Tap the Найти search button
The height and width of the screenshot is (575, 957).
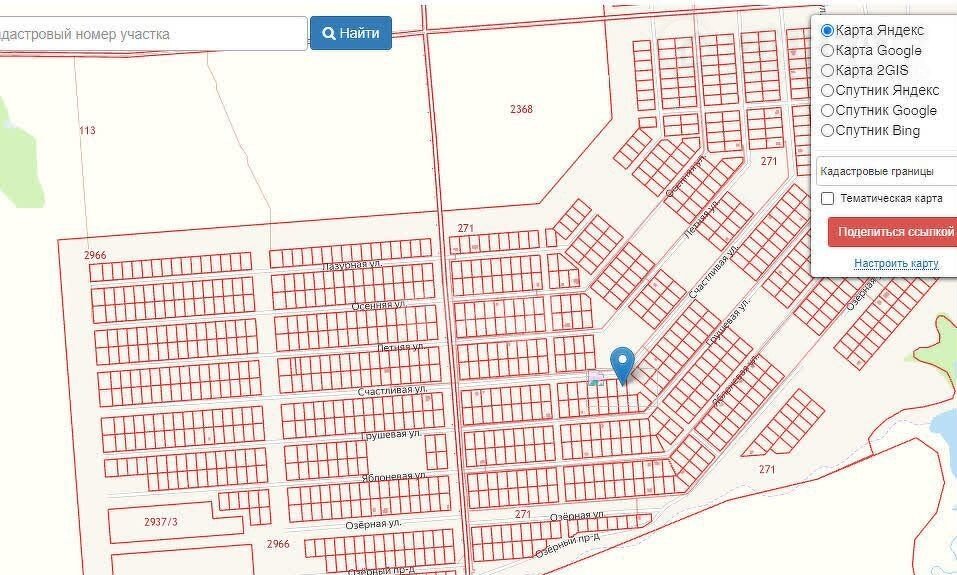click(350, 33)
